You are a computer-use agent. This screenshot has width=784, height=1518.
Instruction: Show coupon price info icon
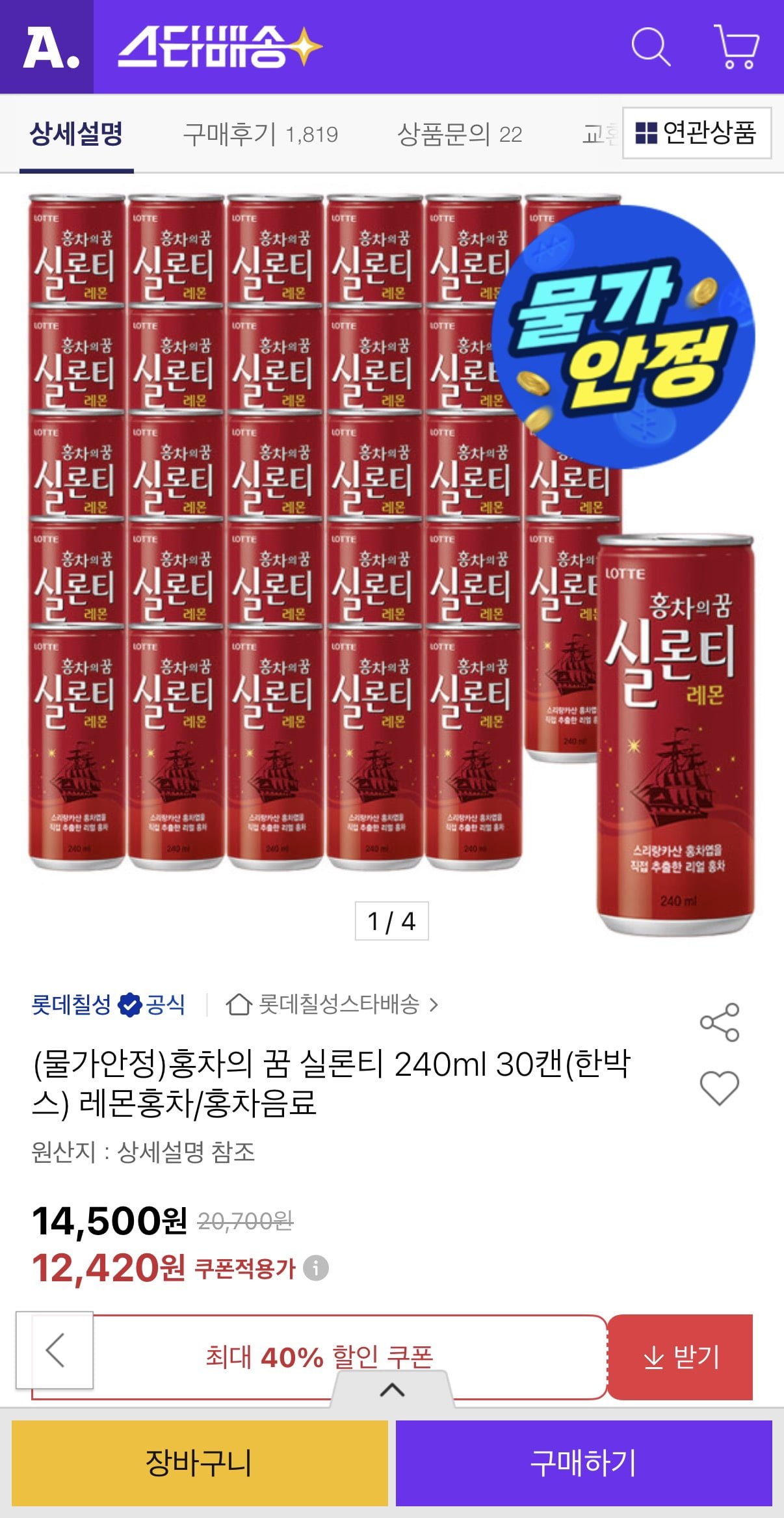(x=316, y=1268)
